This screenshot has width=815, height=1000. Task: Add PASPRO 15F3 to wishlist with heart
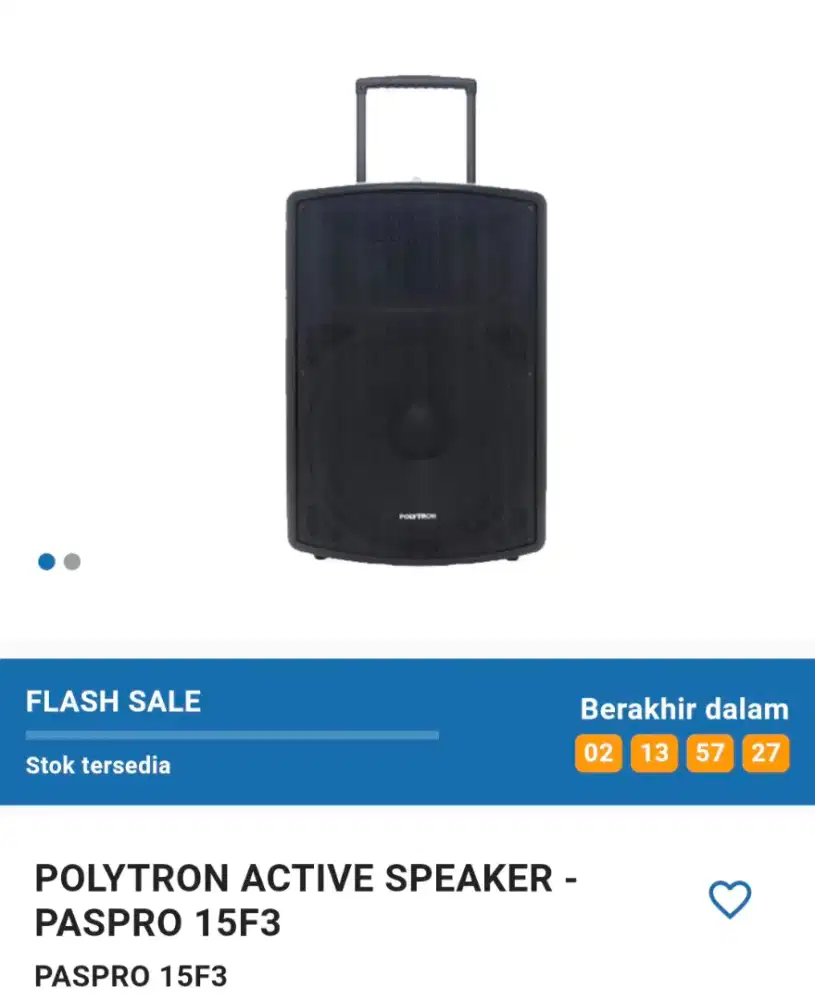729,899
